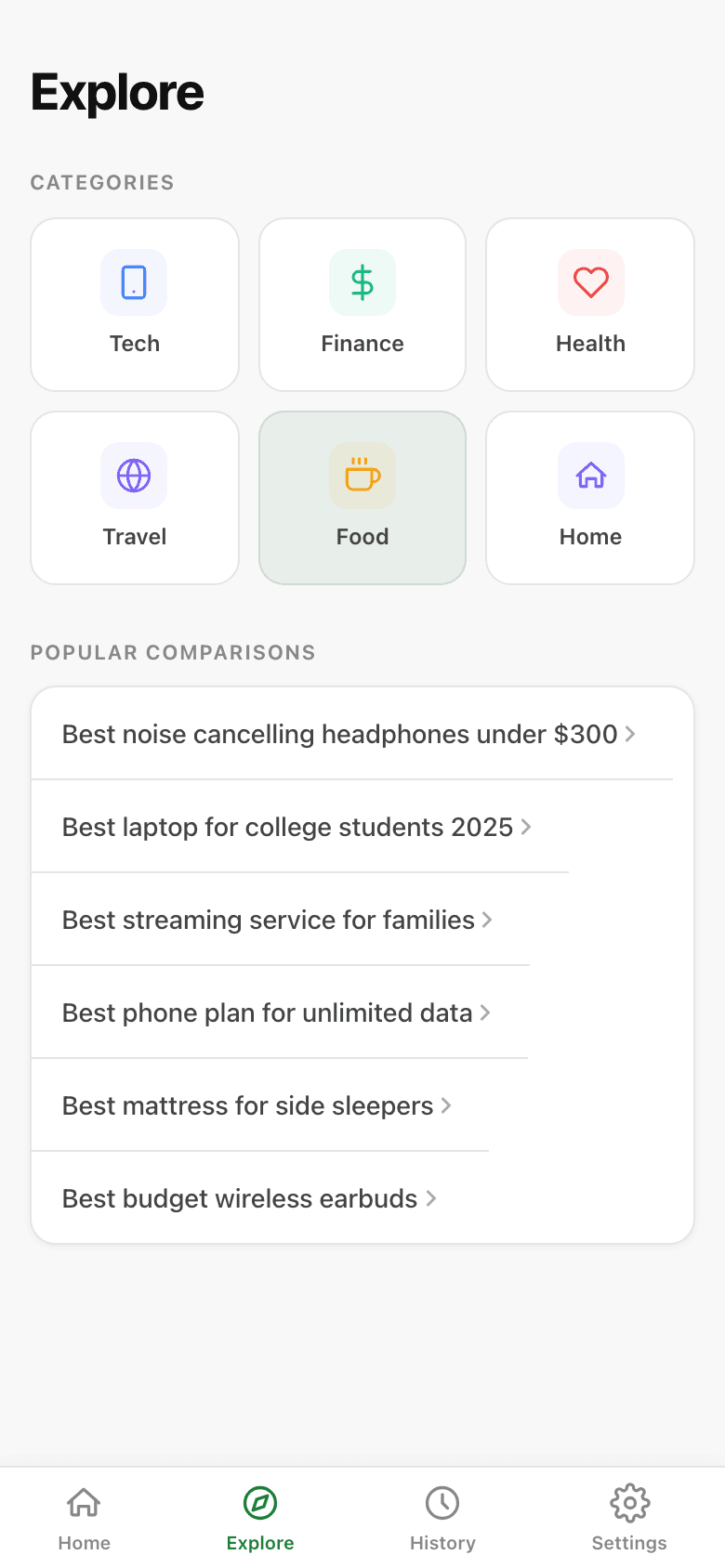
Task: Open the Home category card
Action: (590, 498)
